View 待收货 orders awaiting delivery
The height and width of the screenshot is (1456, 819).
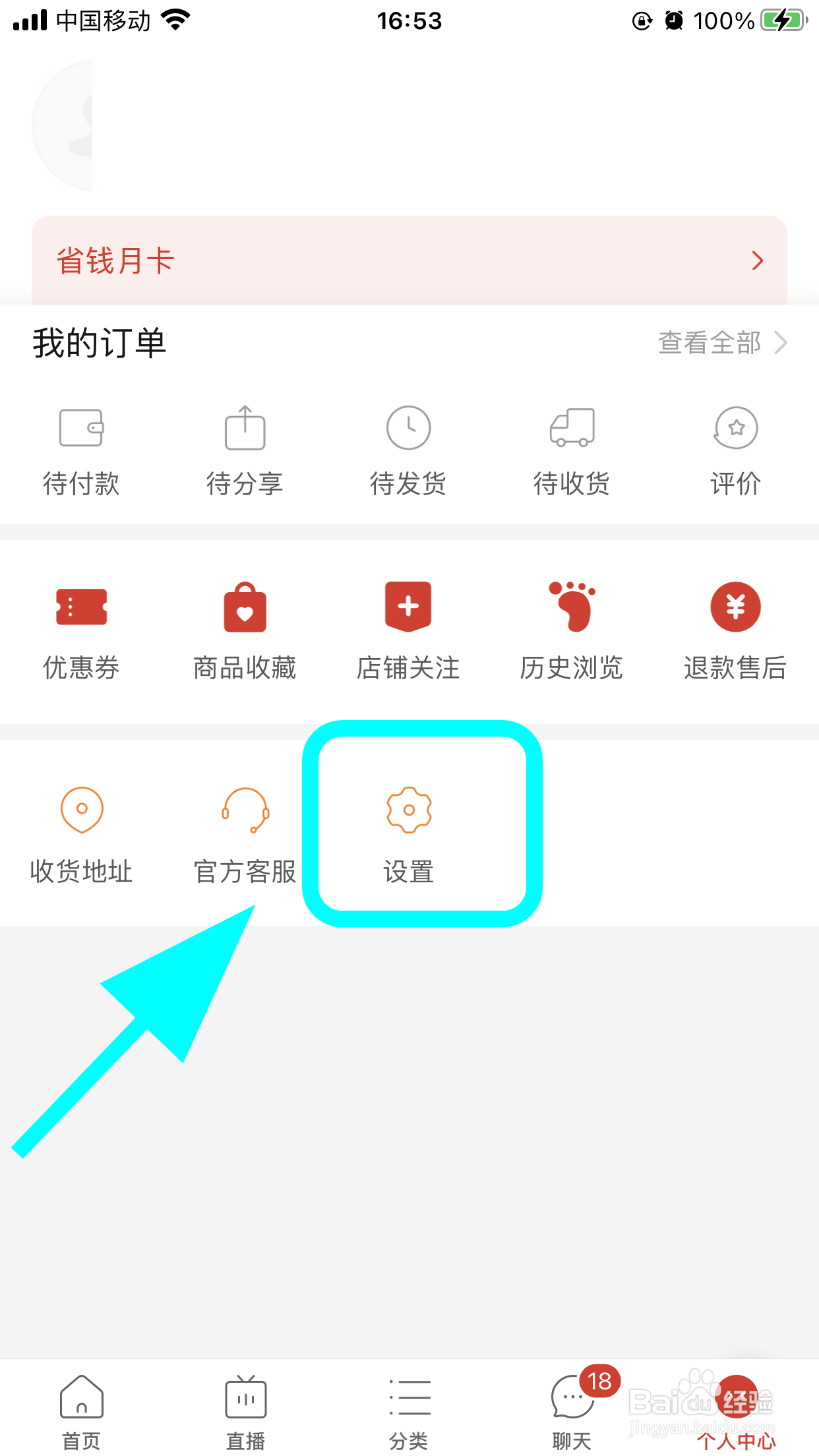[x=571, y=452]
